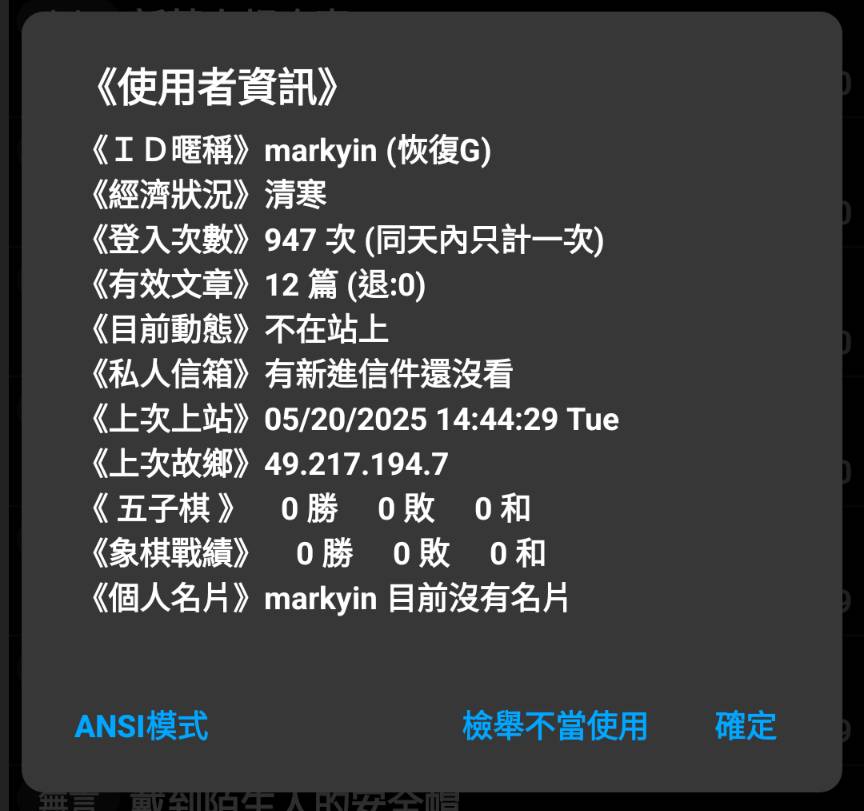Confirm with the 確定 button
Viewport: 864px width, 811px height.
(746, 726)
